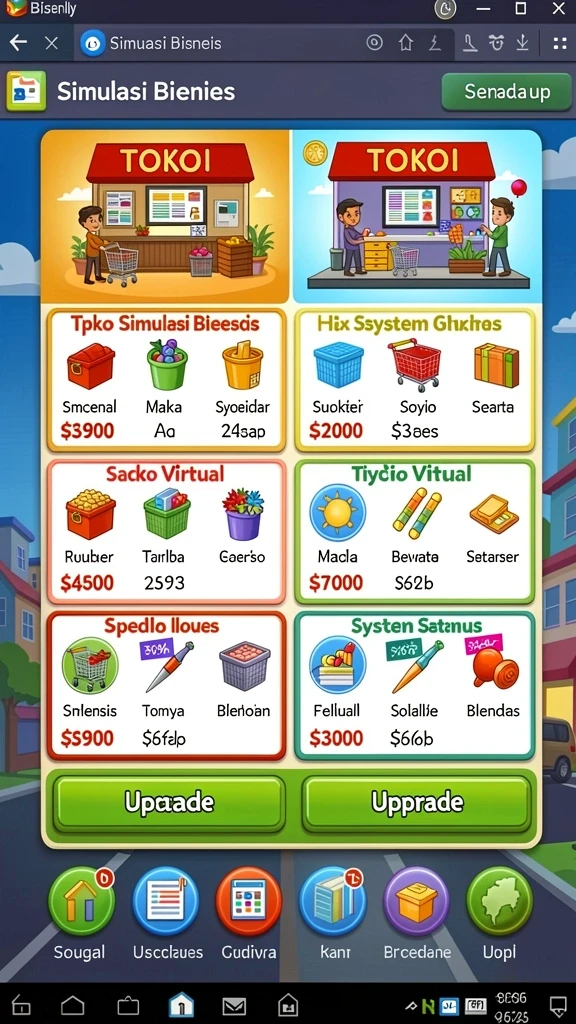Open the Sacko Virtual card

(x=166, y=532)
